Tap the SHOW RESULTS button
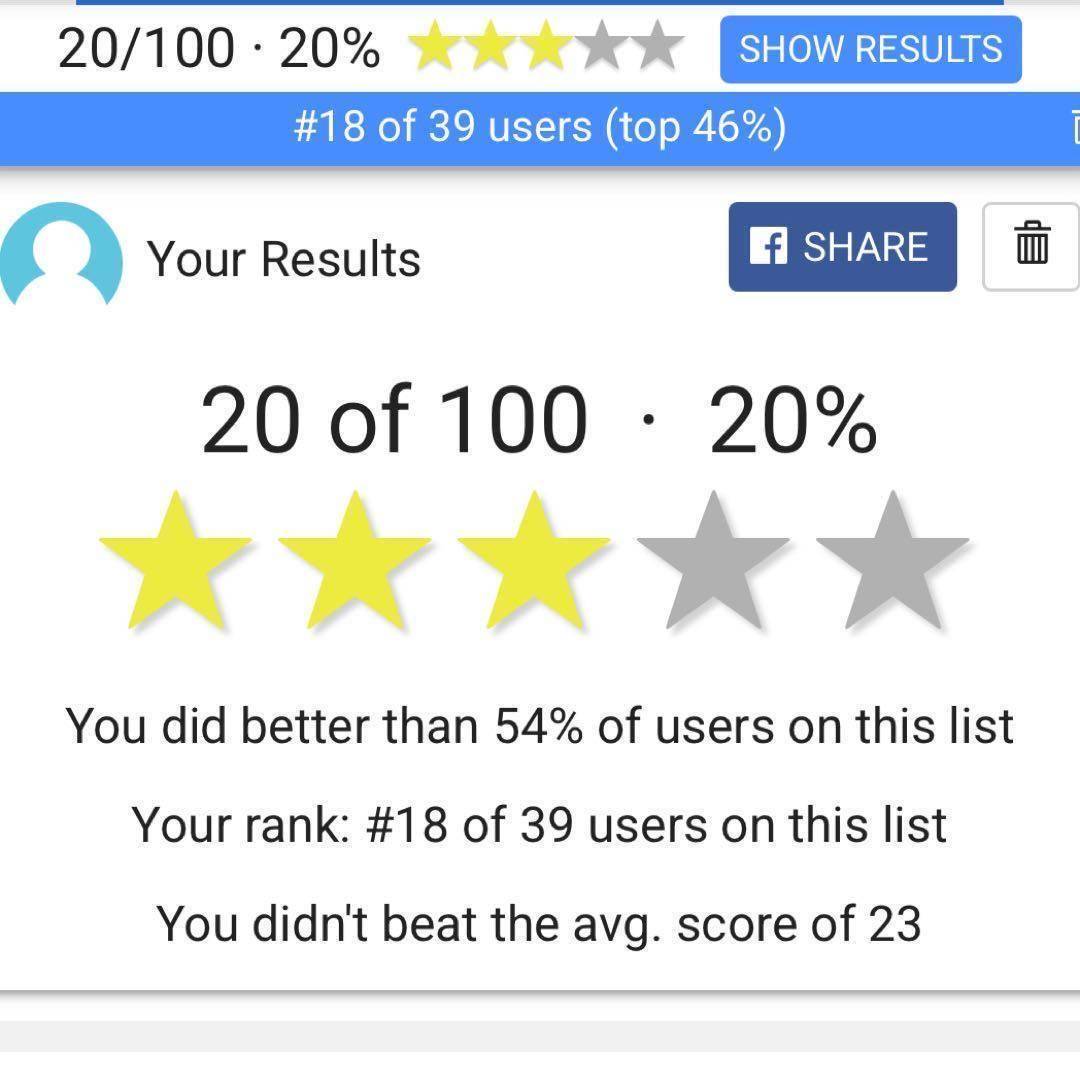1080x1080 pixels. (870, 49)
